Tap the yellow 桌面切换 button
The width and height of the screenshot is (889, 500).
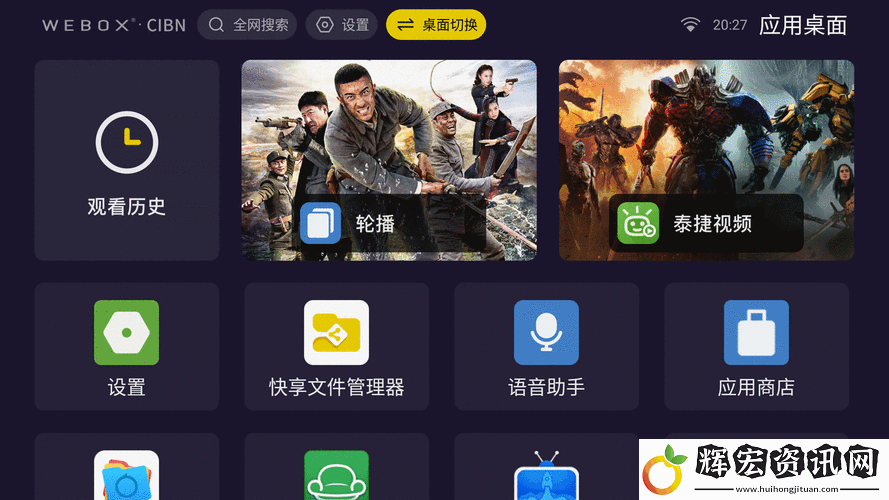pos(436,25)
